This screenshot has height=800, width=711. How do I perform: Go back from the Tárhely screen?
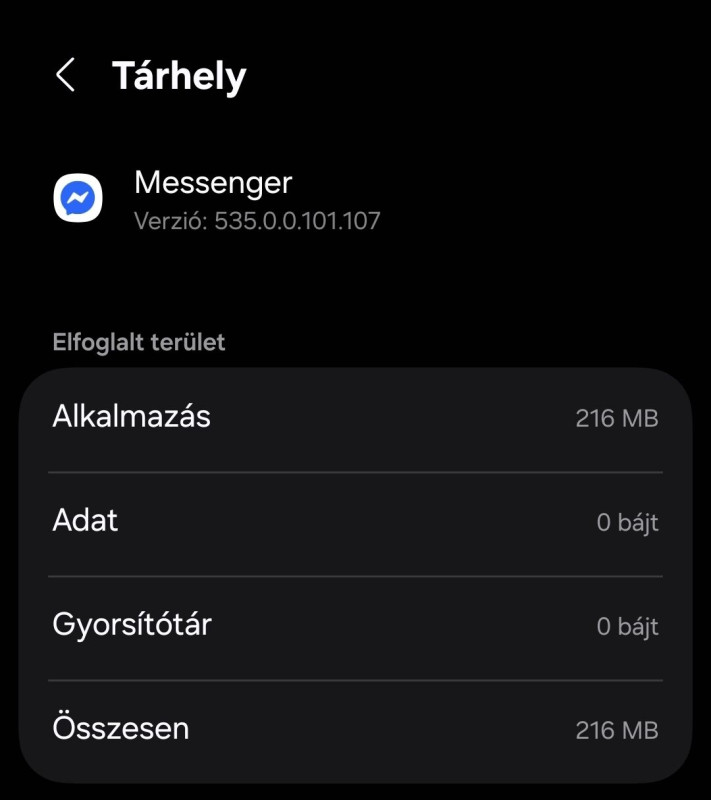(66, 76)
